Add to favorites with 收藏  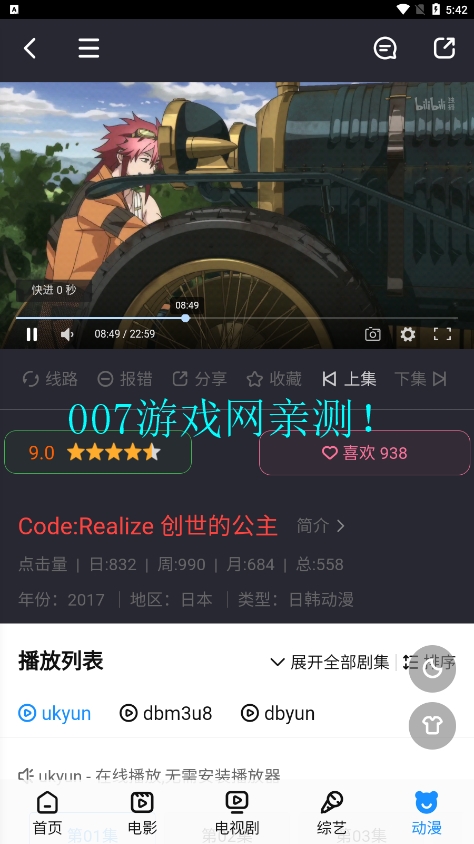point(274,379)
